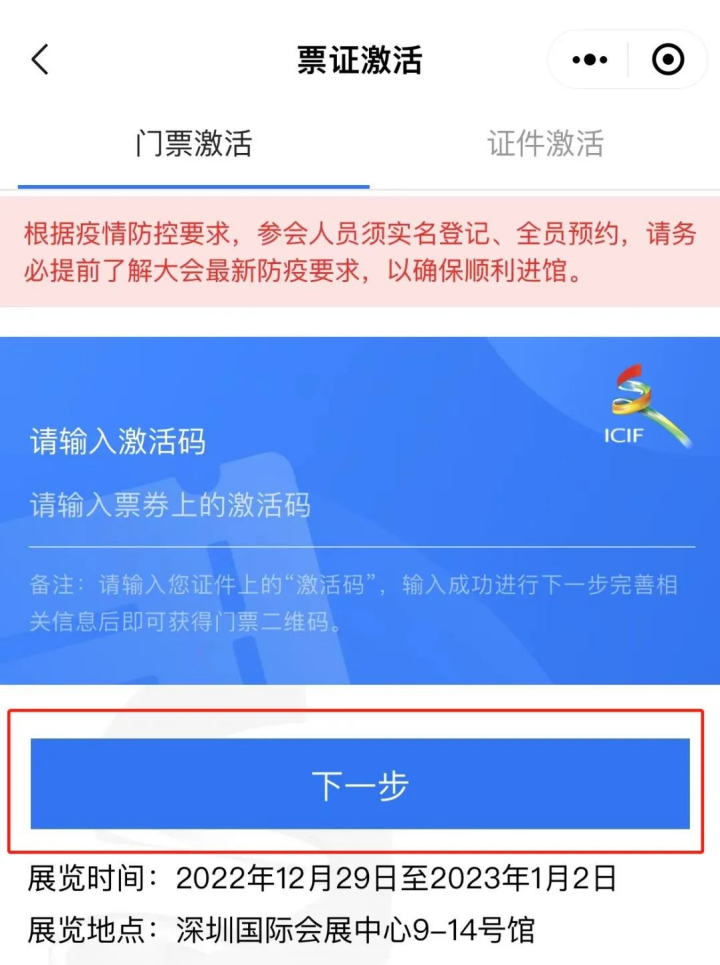Select the 门票激活 tab
The width and height of the screenshot is (720, 965).
pyautogui.click(x=193, y=143)
